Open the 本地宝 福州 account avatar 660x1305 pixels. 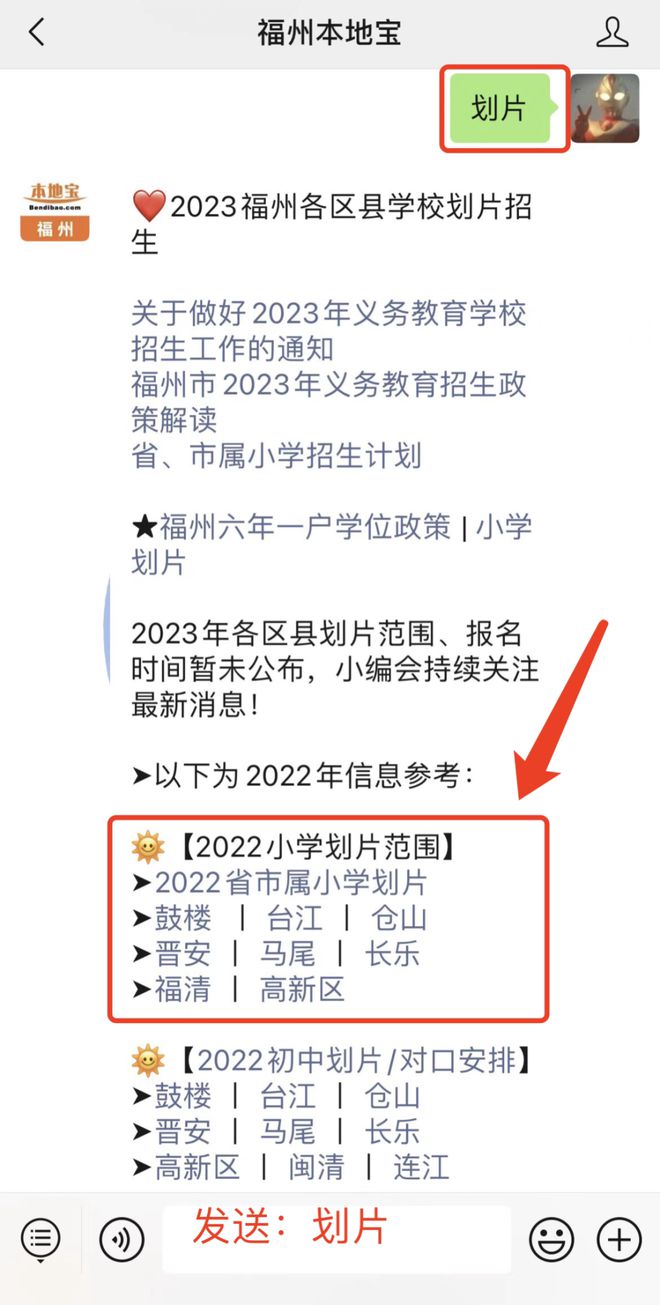[55, 210]
